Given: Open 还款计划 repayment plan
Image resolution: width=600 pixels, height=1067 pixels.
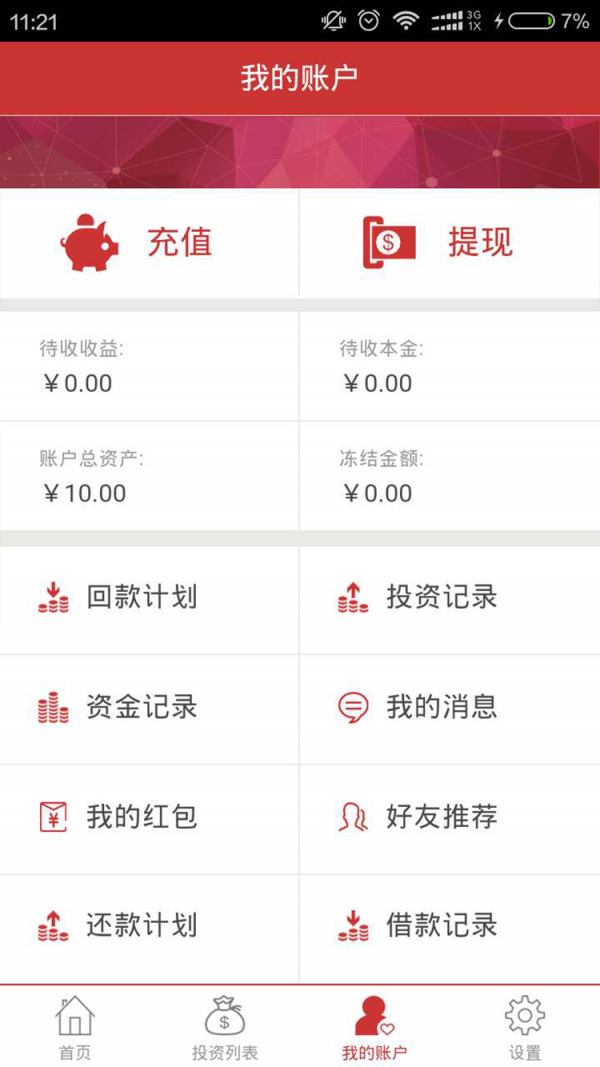Looking at the screenshot, I should 149,926.
